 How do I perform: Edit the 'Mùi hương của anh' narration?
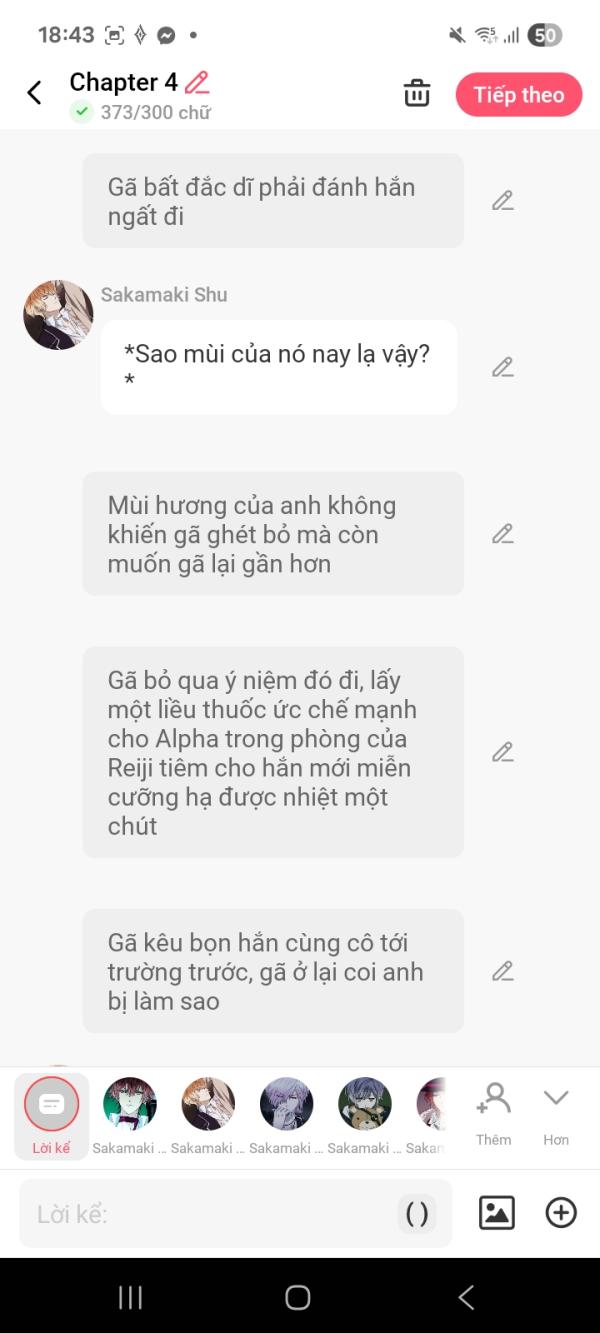coord(502,534)
